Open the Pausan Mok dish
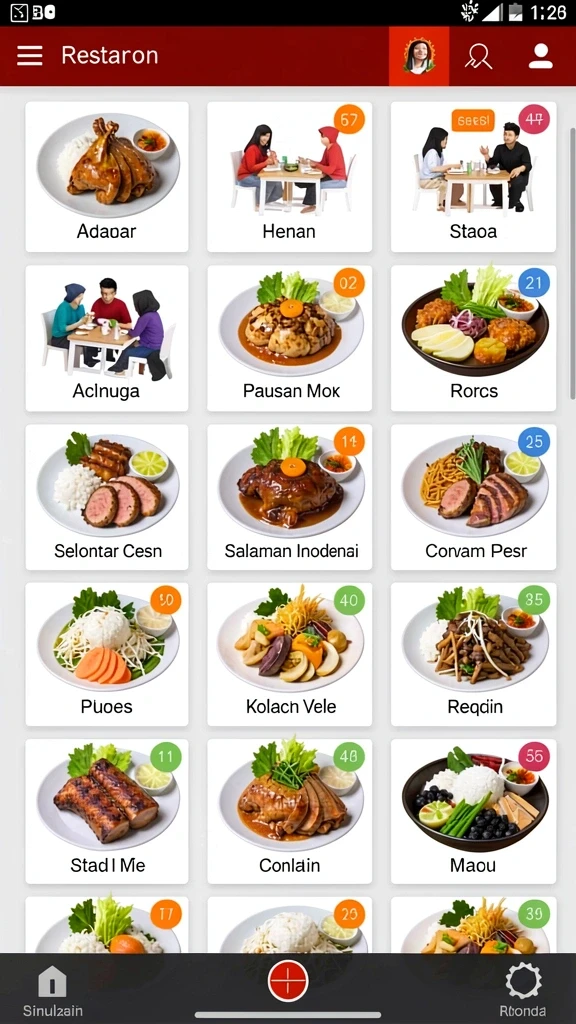 click(289, 338)
